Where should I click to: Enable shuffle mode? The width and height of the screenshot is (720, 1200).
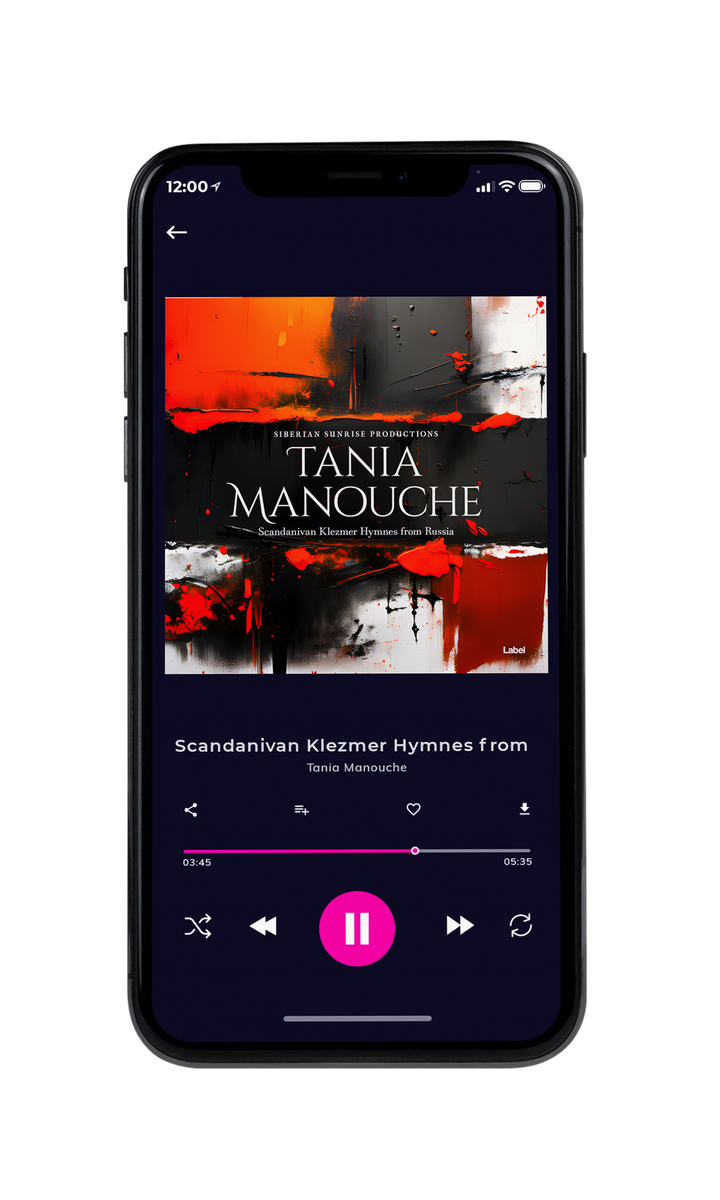coord(198,926)
